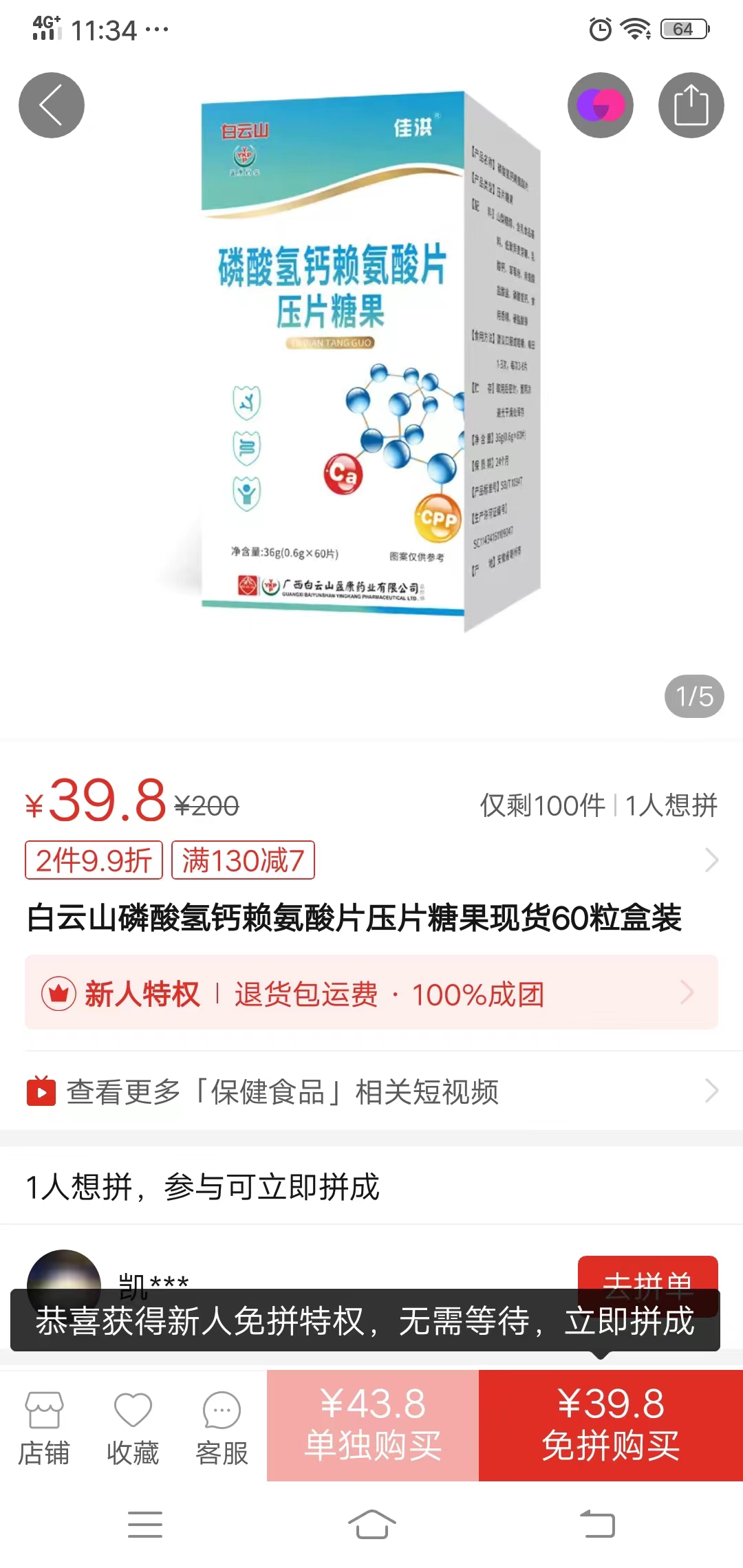Image resolution: width=743 pixels, height=1568 pixels.
Task: Tap the system back button
Action: [597, 1524]
